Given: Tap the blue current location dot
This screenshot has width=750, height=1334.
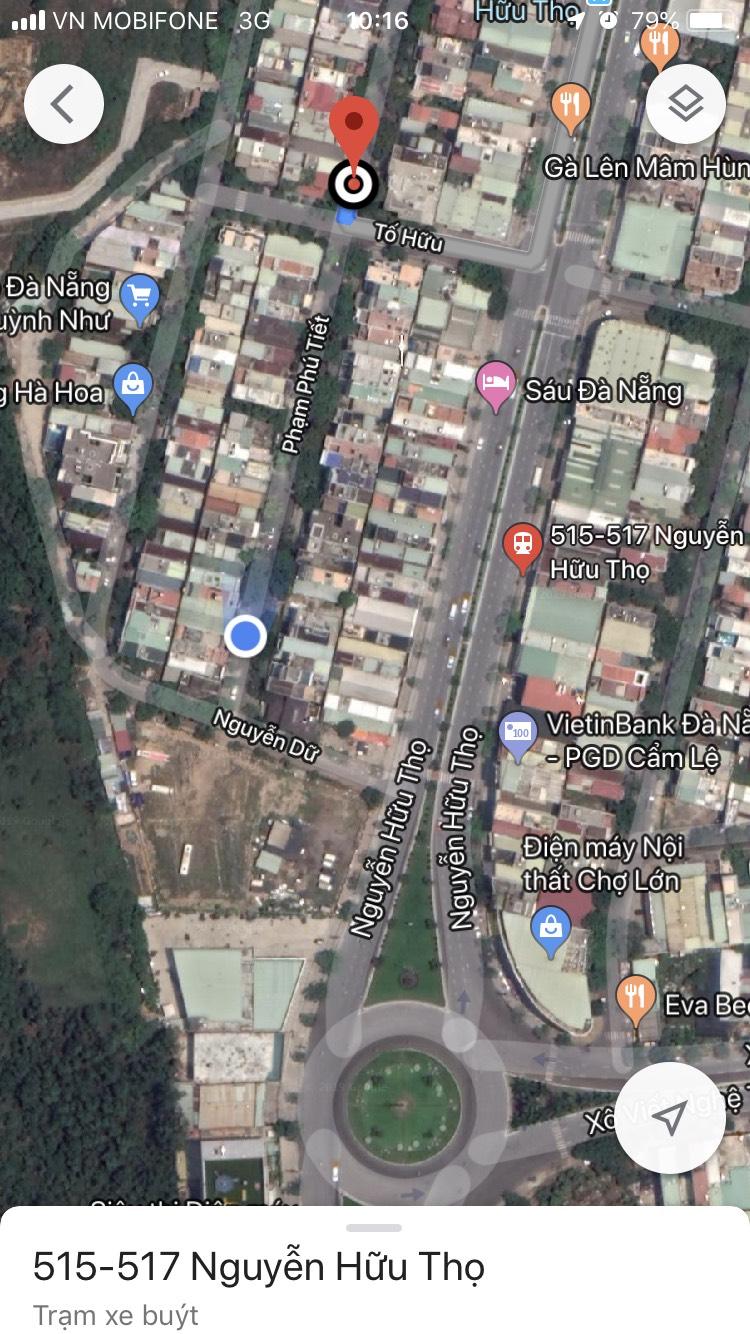Looking at the screenshot, I should coord(245,635).
